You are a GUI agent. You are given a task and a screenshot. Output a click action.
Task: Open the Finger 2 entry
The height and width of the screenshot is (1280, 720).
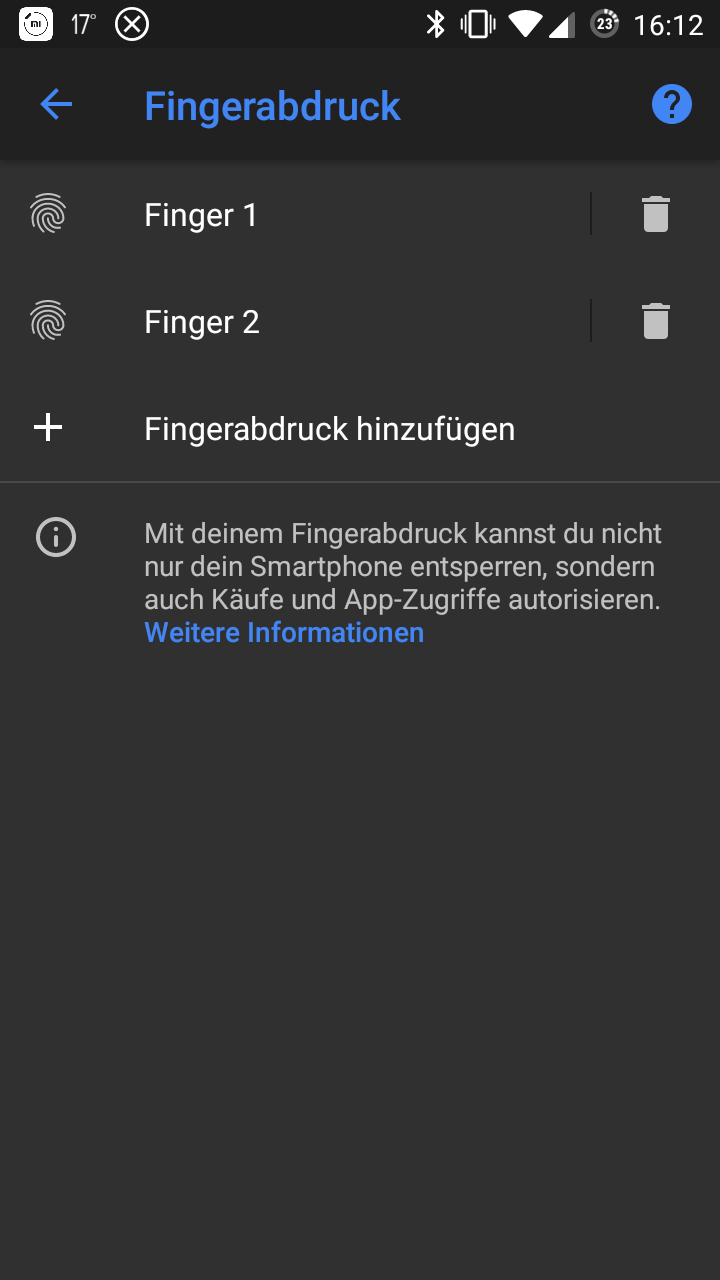coord(295,321)
